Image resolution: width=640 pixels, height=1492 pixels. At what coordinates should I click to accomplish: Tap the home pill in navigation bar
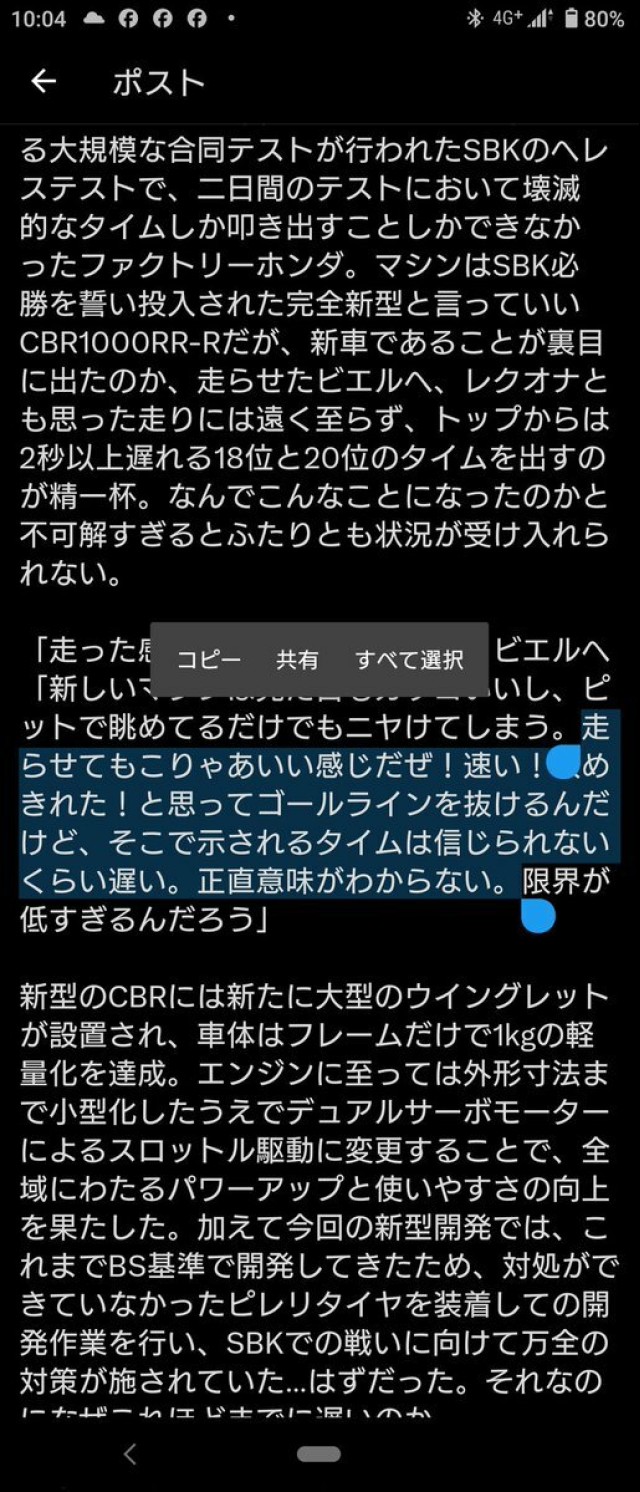point(319,1453)
